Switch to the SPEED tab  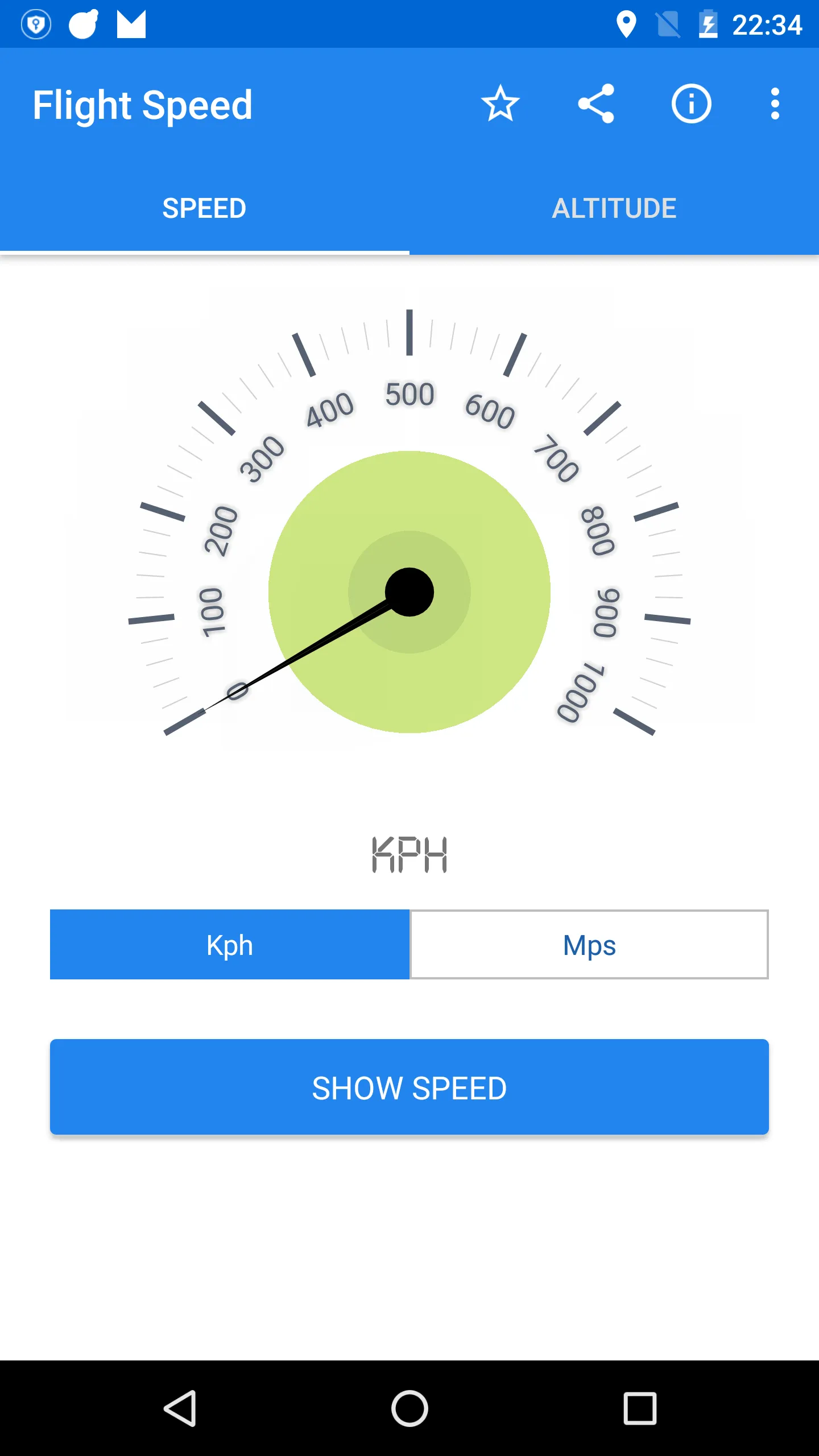point(204,208)
